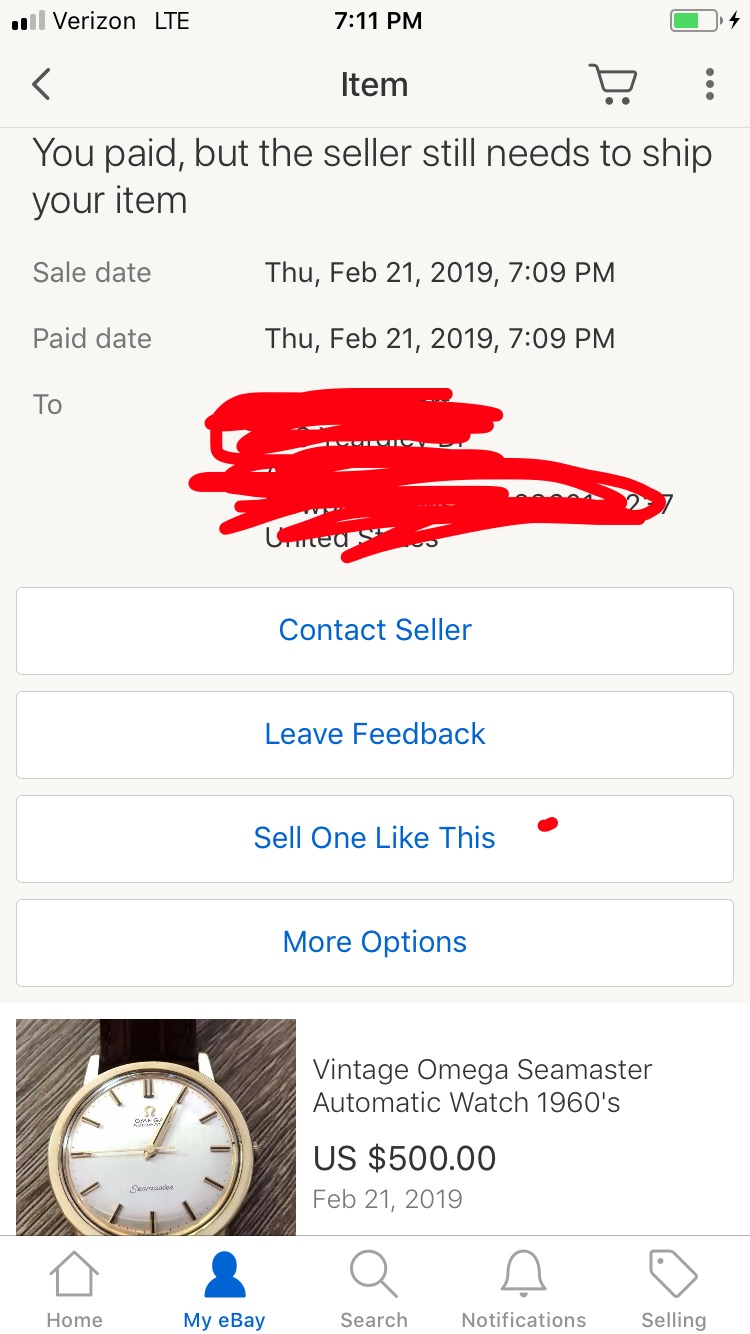
Task: Open the Vintage Omega Seamaster listing
Action: pyautogui.click(x=482, y=1086)
